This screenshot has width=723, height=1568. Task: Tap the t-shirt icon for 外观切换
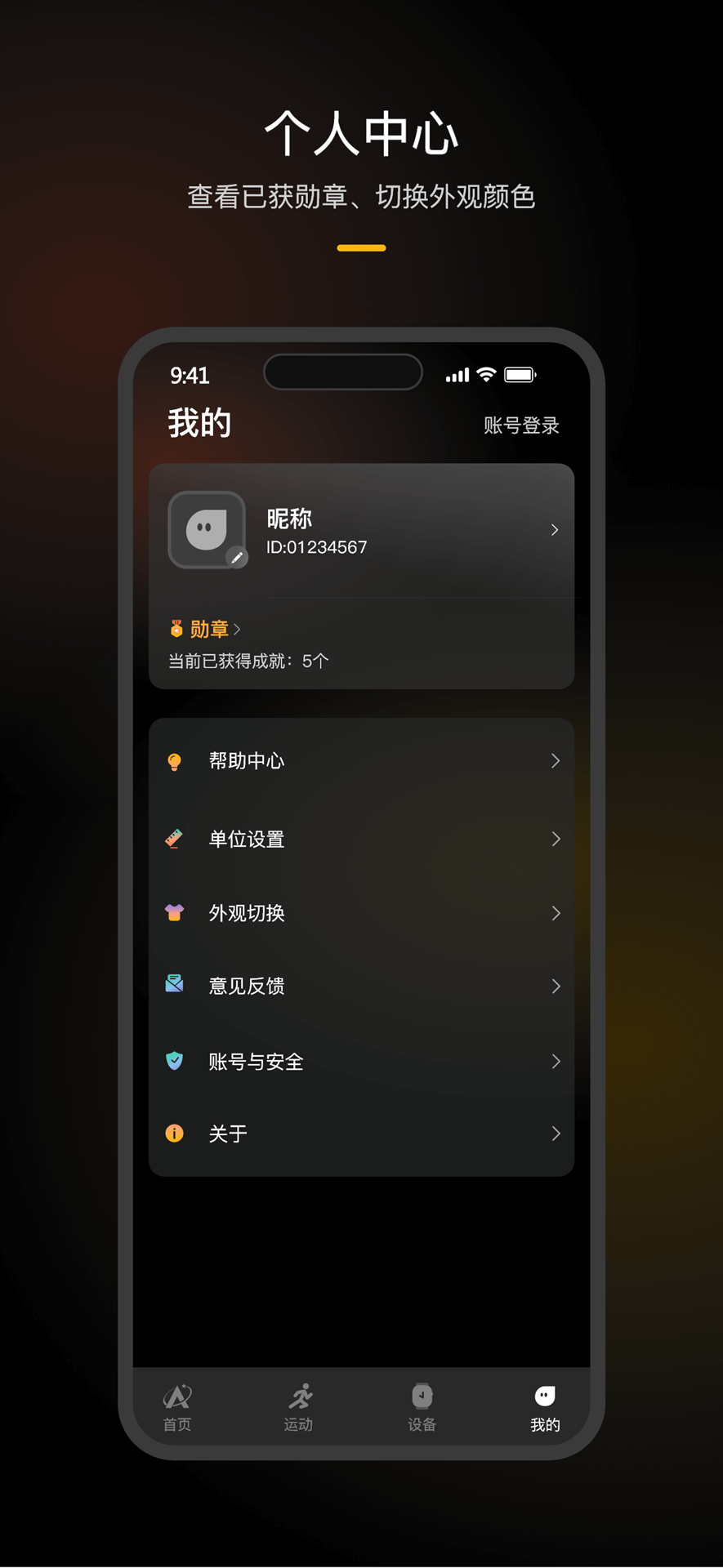pyautogui.click(x=175, y=913)
